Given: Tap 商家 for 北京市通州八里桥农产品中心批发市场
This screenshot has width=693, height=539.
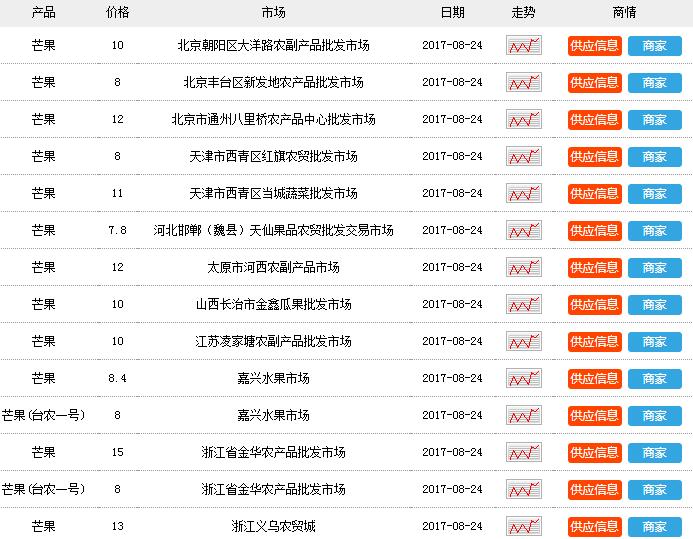Looking at the screenshot, I should tap(654, 120).
